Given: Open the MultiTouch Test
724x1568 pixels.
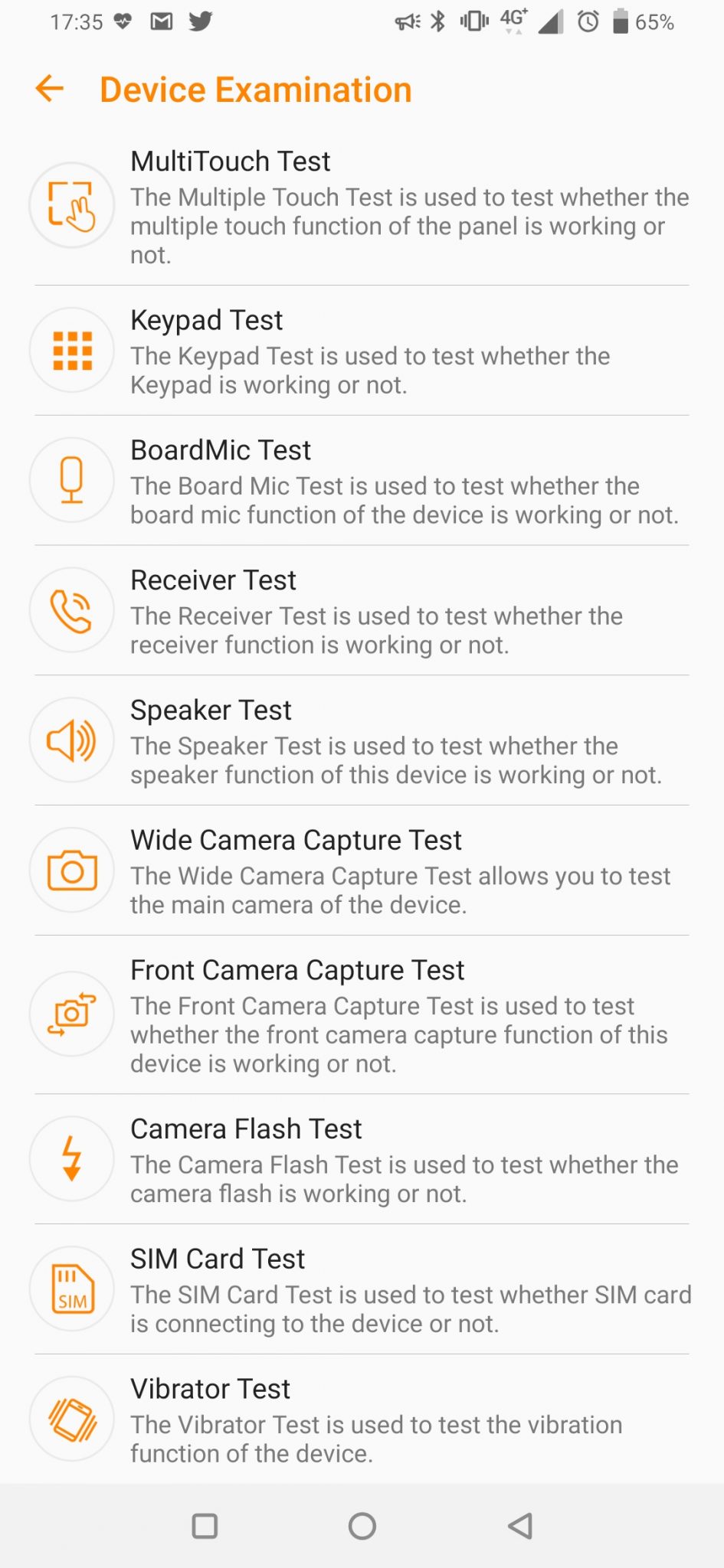Looking at the screenshot, I should 362,207.
